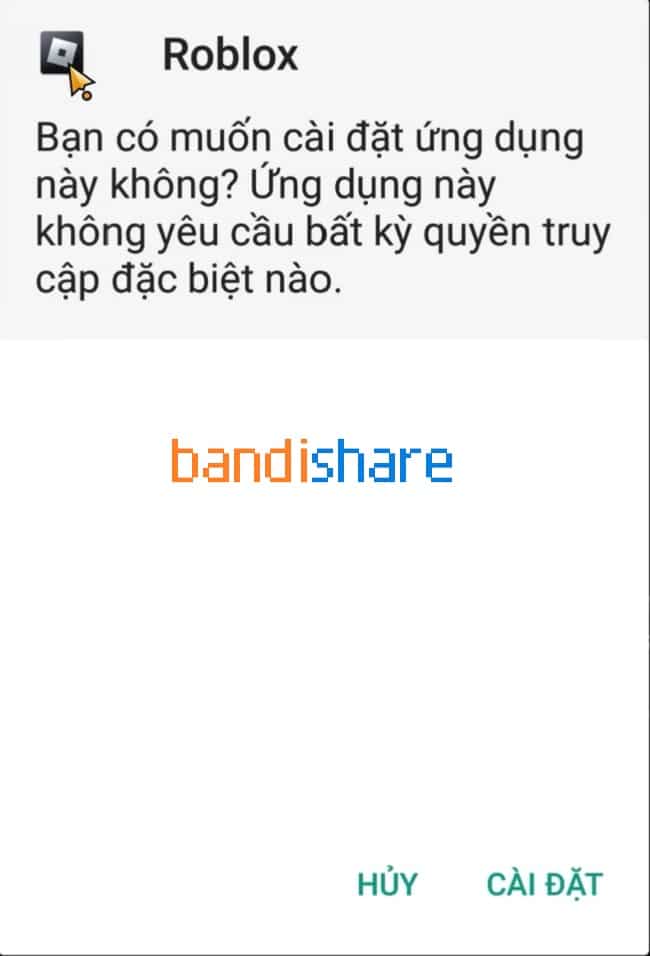Image resolution: width=650 pixels, height=956 pixels.
Task: Tap CÀI ĐẶT to install Roblox
Action: click(x=545, y=884)
